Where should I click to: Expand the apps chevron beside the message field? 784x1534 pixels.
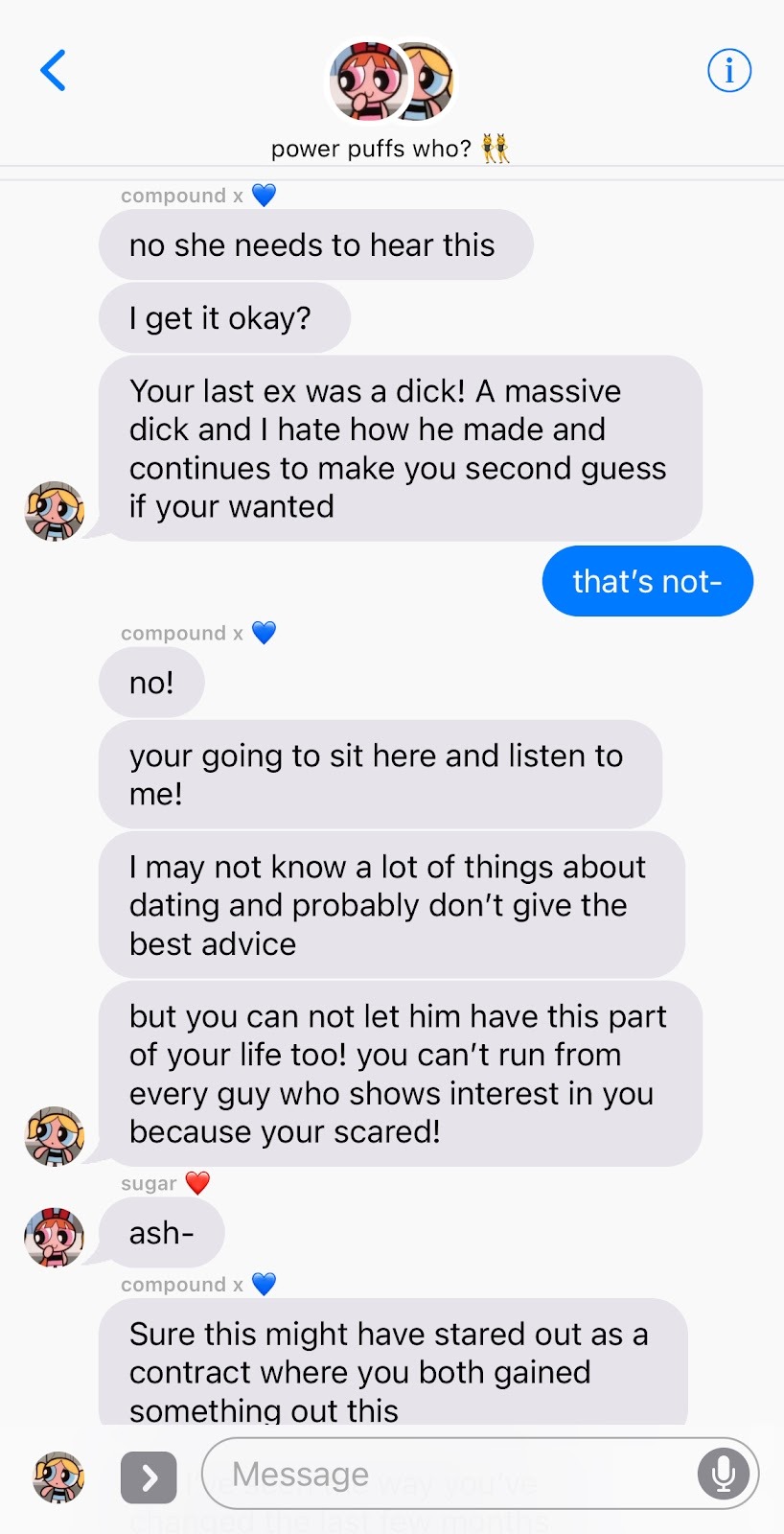pos(149,1477)
